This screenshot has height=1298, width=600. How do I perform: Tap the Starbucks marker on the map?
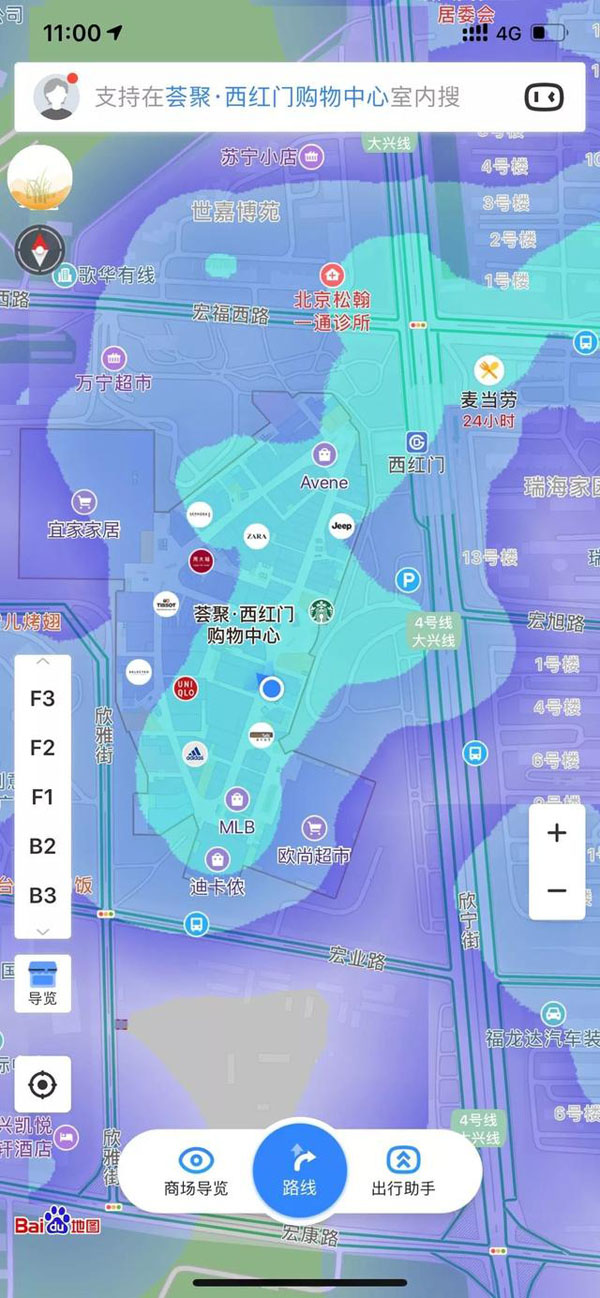point(321,610)
